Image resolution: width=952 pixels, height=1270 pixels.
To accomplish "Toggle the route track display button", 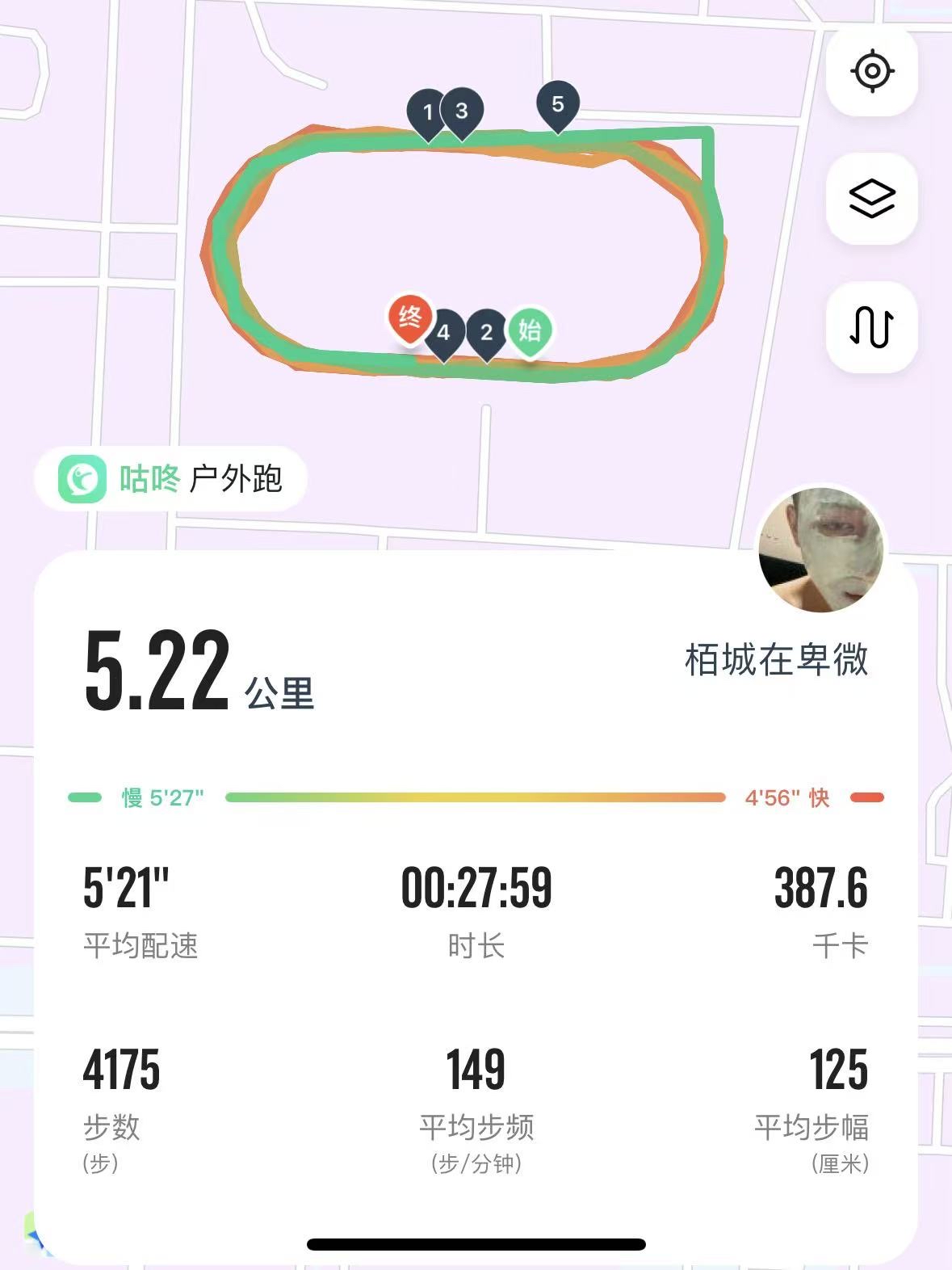I will click(872, 327).
